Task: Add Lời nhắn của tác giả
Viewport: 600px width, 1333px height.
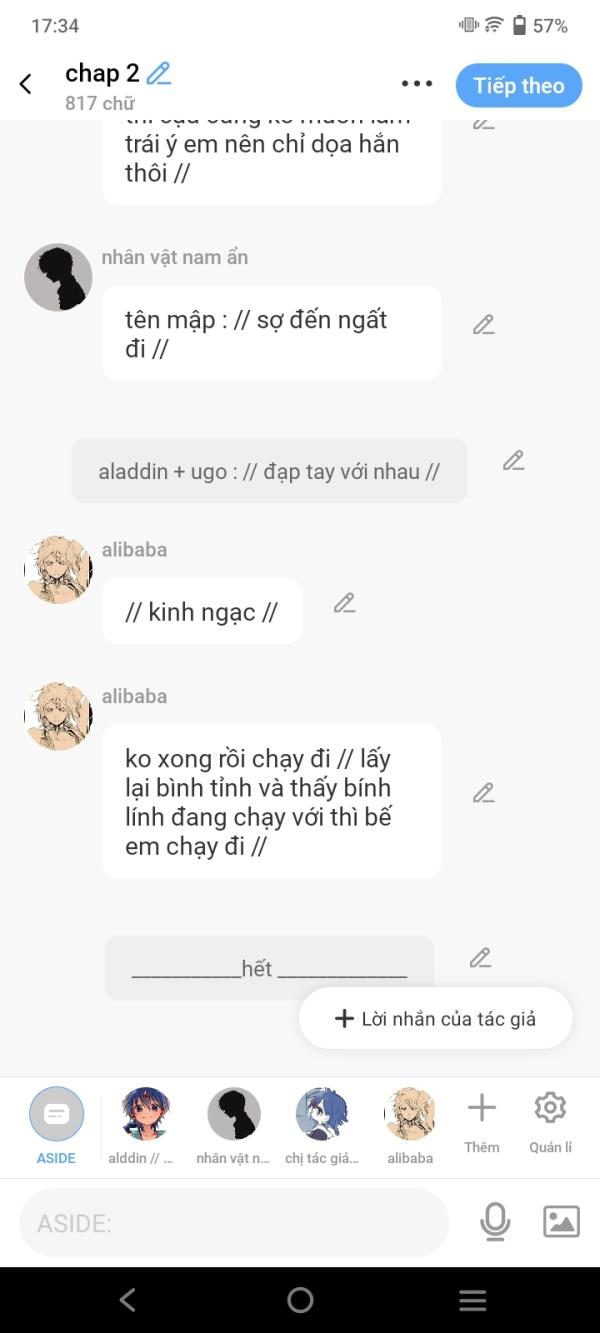Action: [x=436, y=1018]
